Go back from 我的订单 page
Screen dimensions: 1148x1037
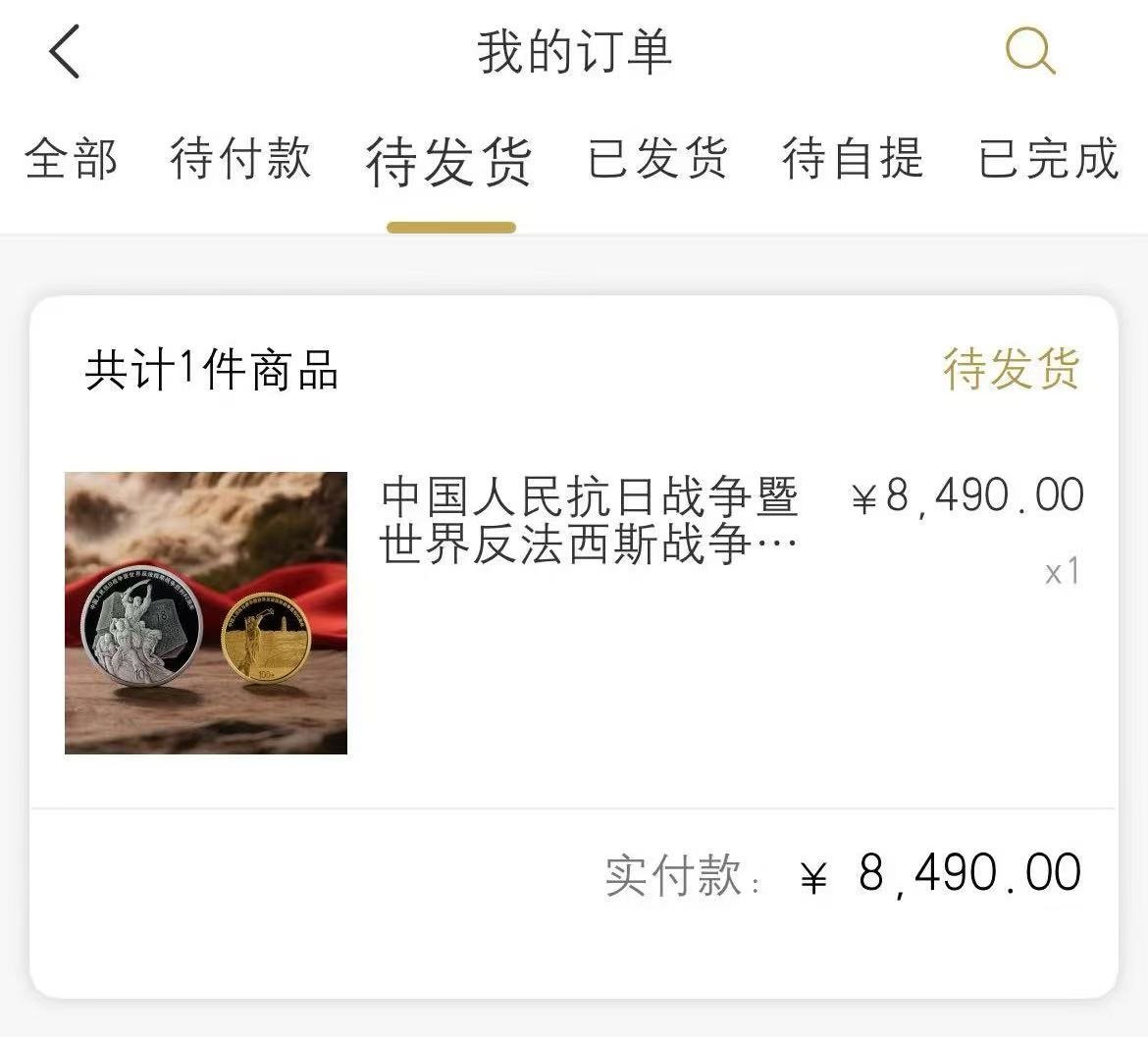[65, 52]
